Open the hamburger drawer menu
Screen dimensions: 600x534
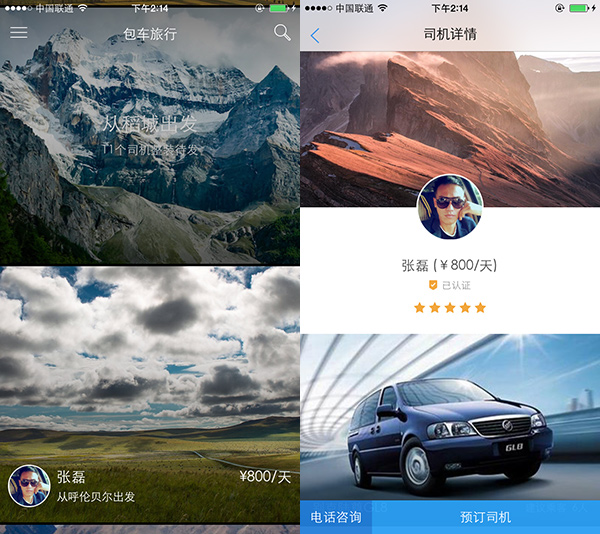(x=18, y=33)
